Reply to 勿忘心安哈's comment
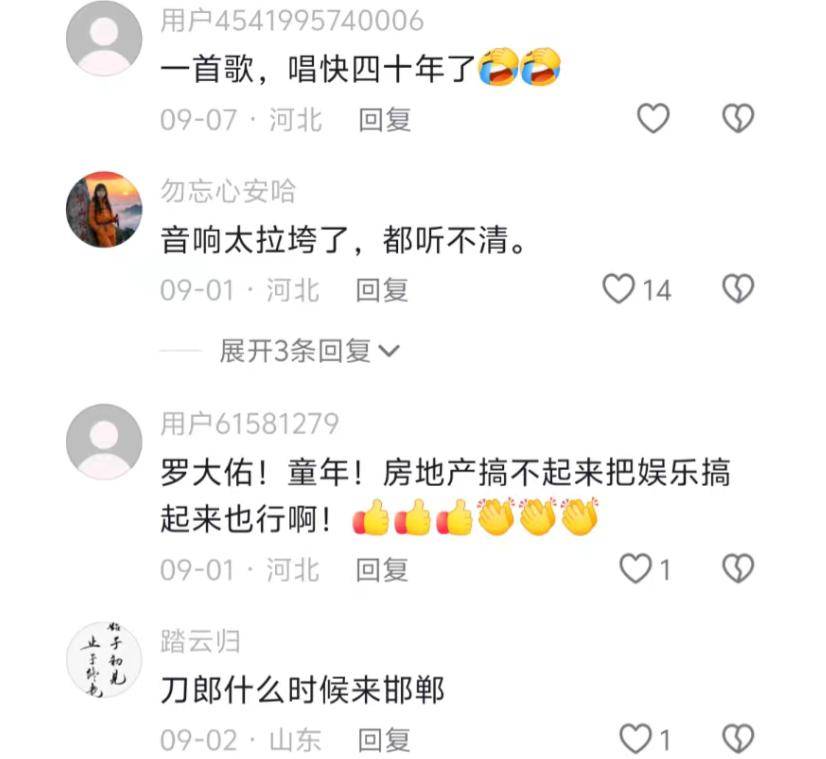 pos(383,290)
